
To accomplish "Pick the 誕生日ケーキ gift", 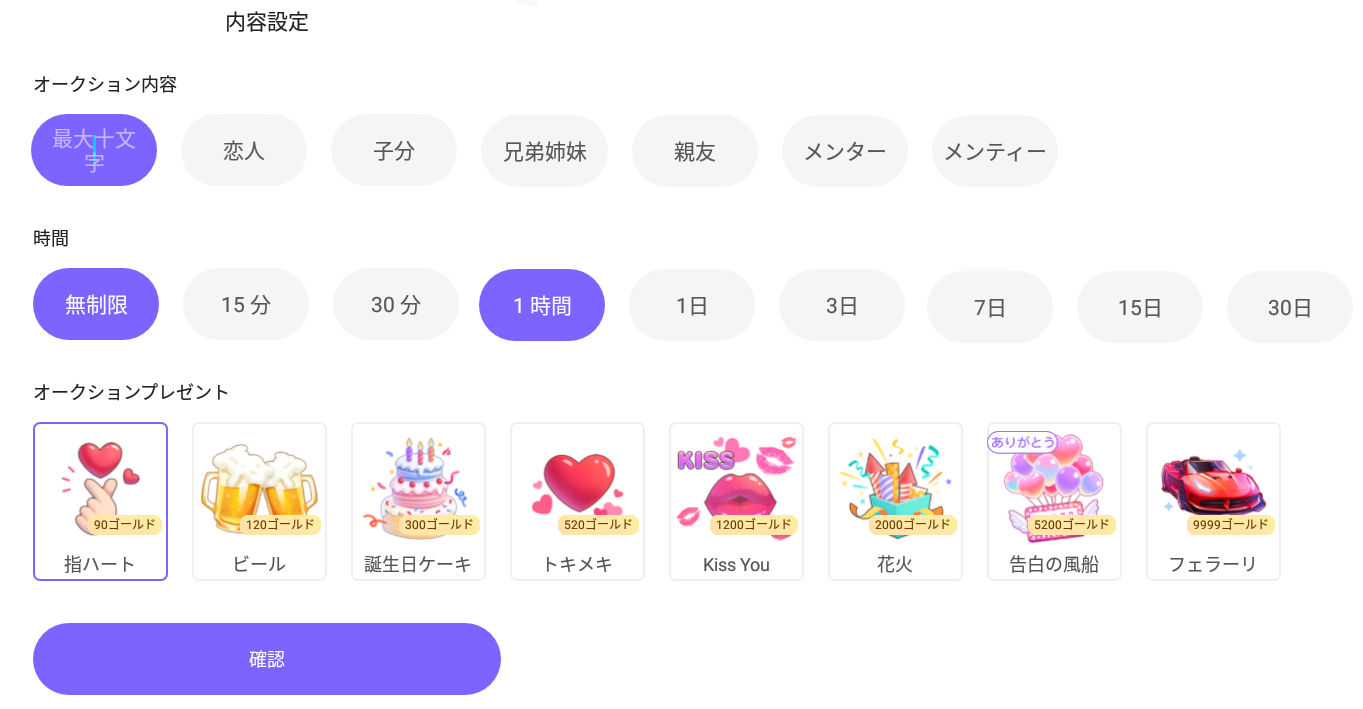I will (x=418, y=501).
